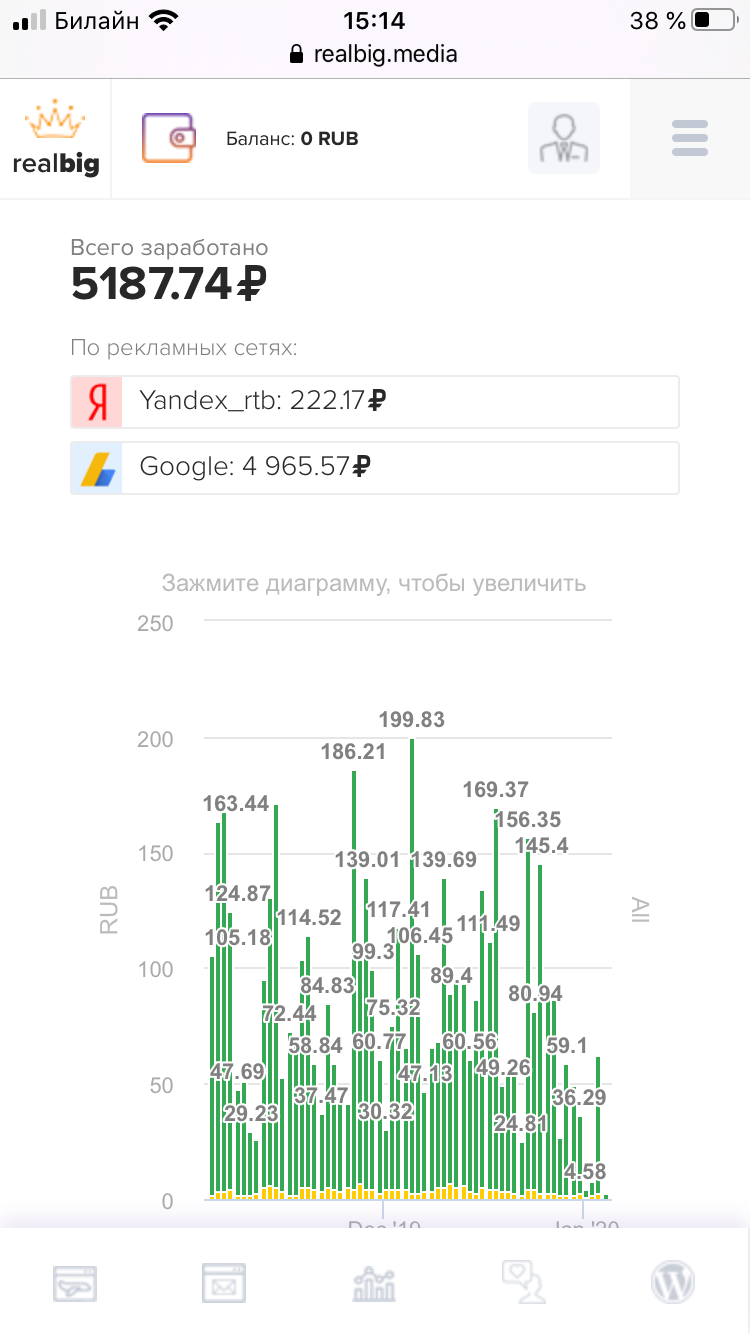Open Google earnings row
Viewport: 750px width, 1334px height.
tap(374, 467)
